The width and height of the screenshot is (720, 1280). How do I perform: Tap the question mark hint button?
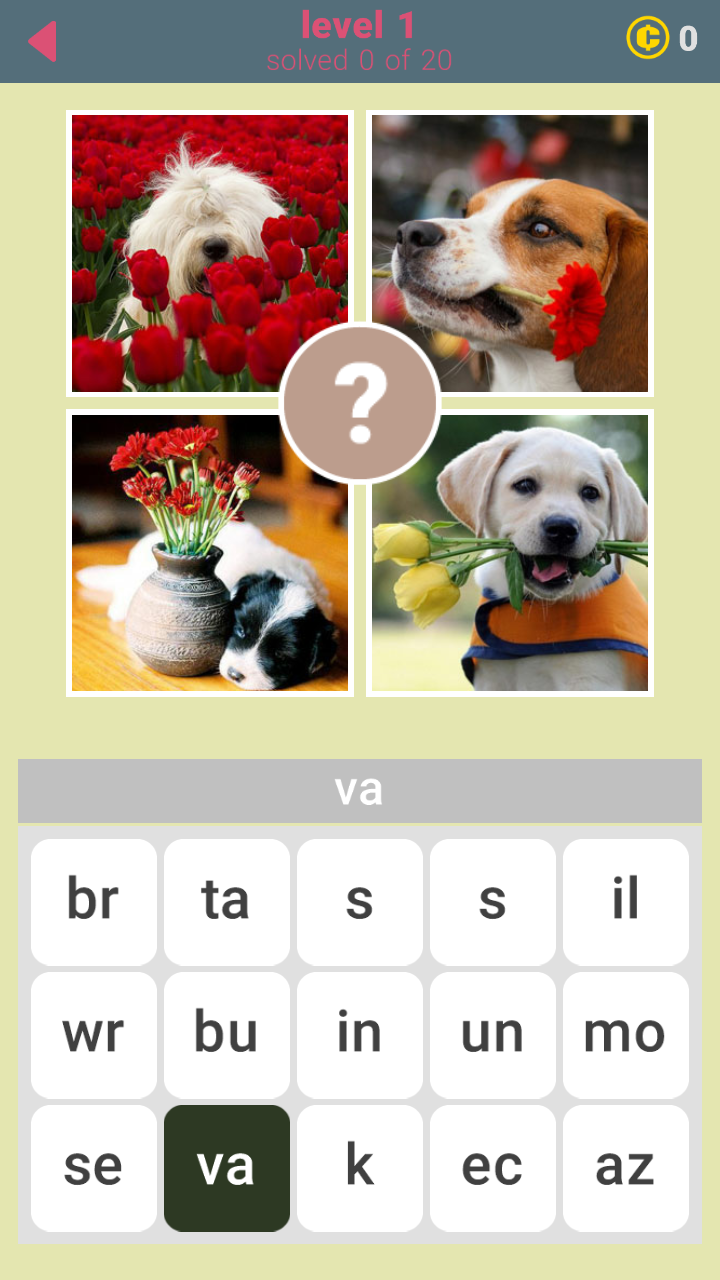tap(360, 402)
